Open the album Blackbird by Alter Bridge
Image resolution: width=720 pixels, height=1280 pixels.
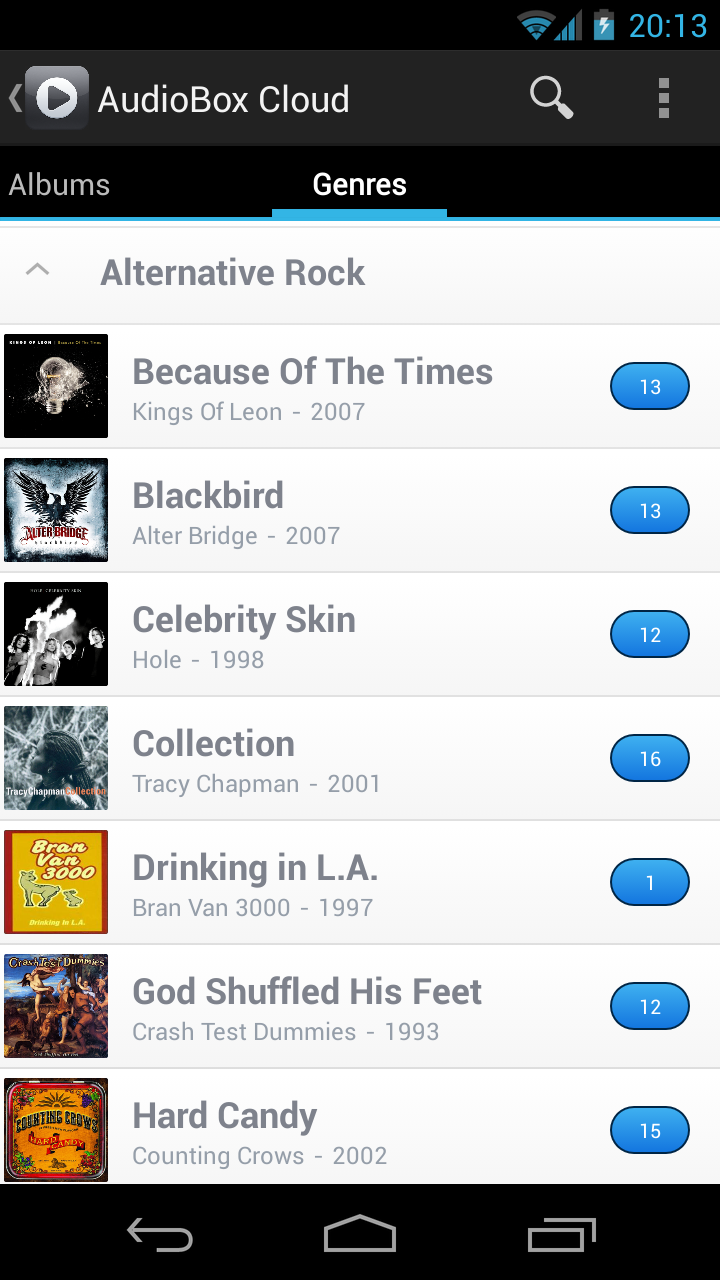coord(300,510)
